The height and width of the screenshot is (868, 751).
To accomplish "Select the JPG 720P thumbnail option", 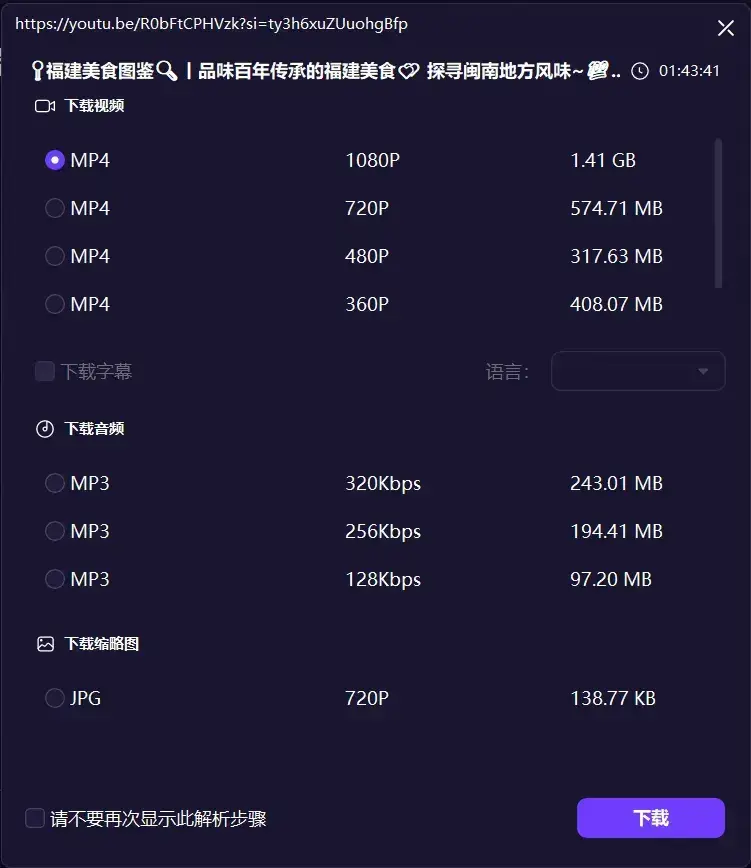I will (55, 698).
